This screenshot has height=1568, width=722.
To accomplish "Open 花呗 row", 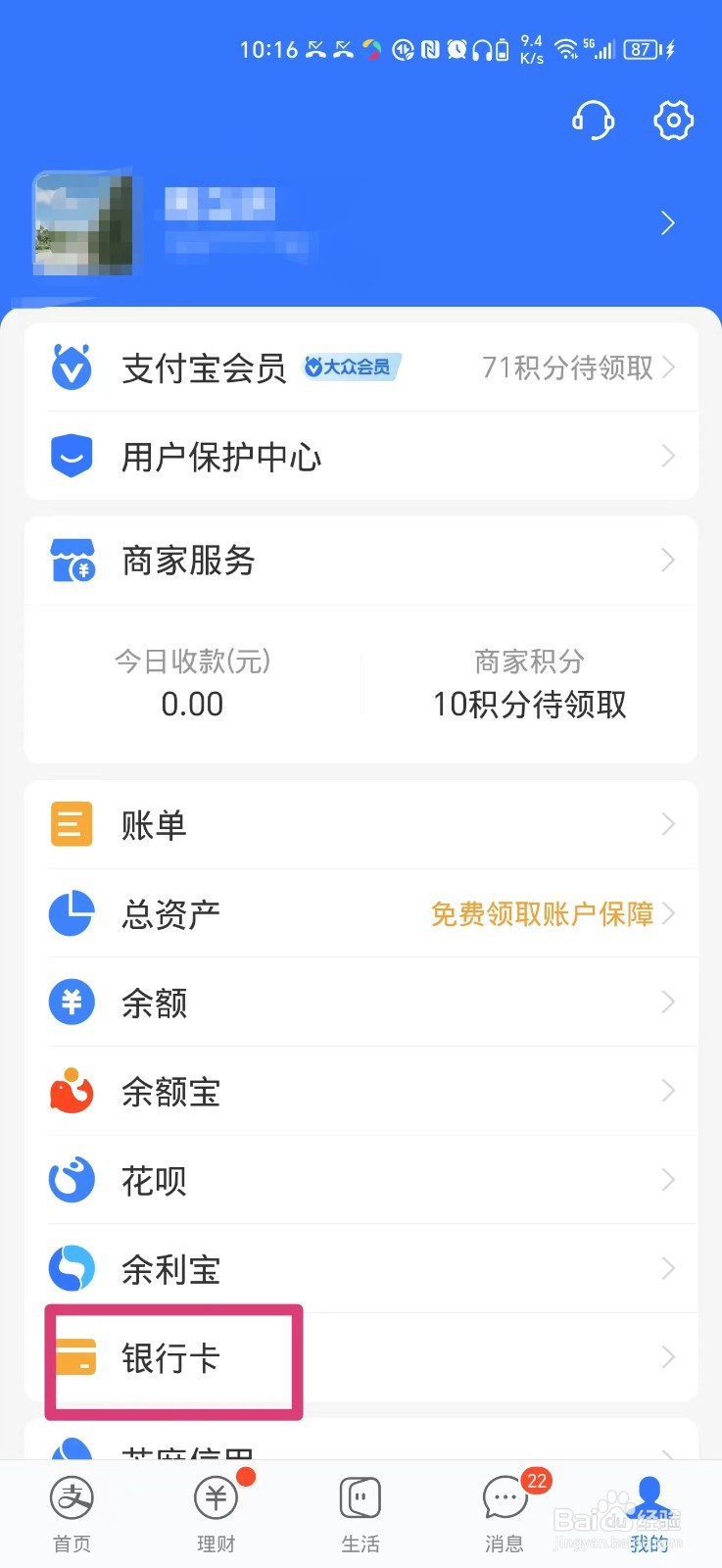I will (361, 1180).
